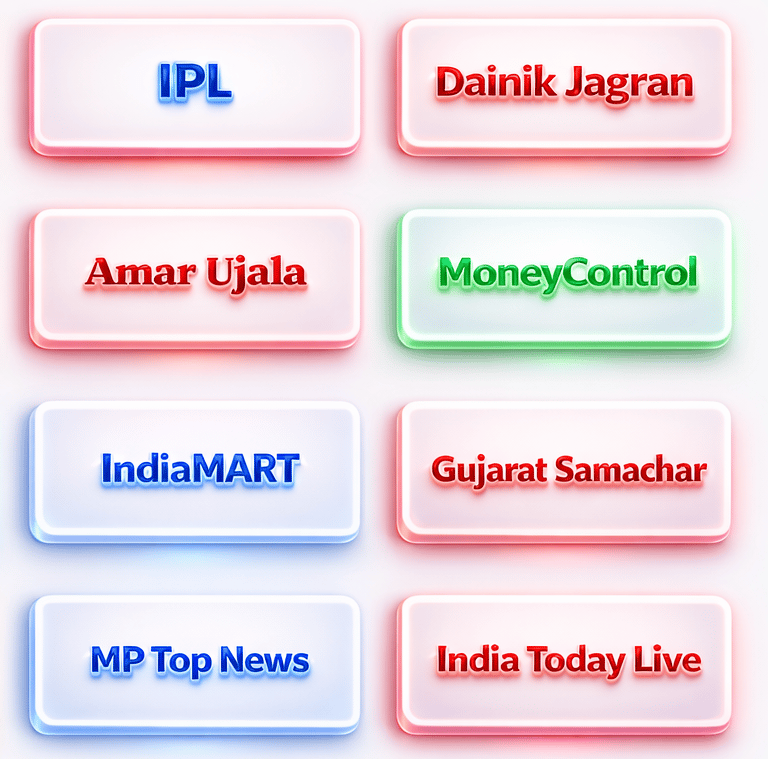768x759 pixels.
Task: Tap the MoneyControl button
Action: 564,278
